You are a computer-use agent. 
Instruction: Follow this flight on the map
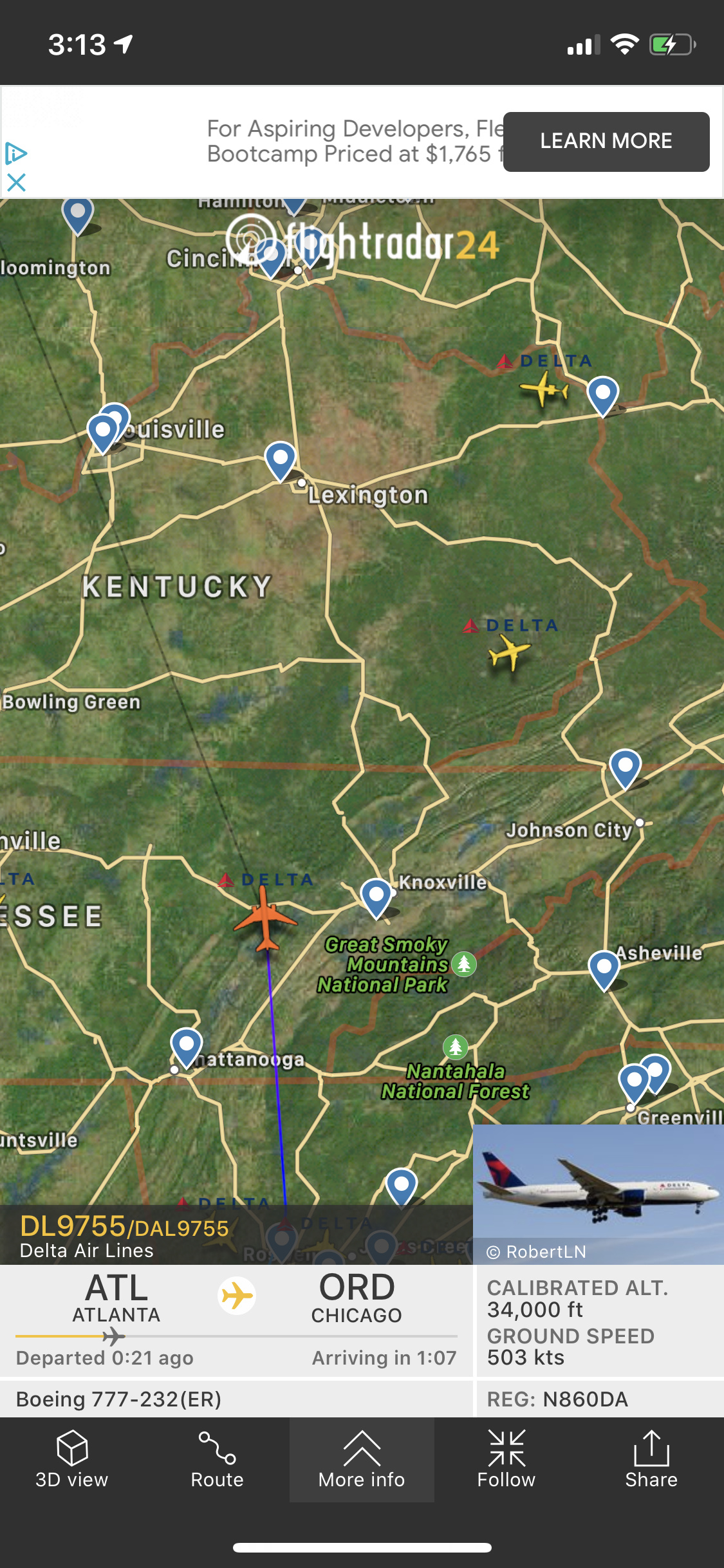coord(506,1459)
